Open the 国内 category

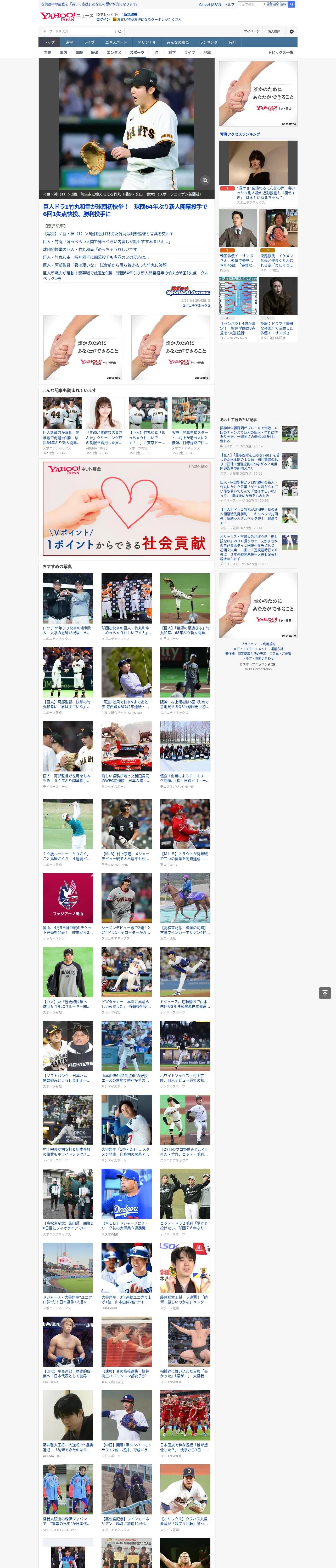tap(63, 52)
